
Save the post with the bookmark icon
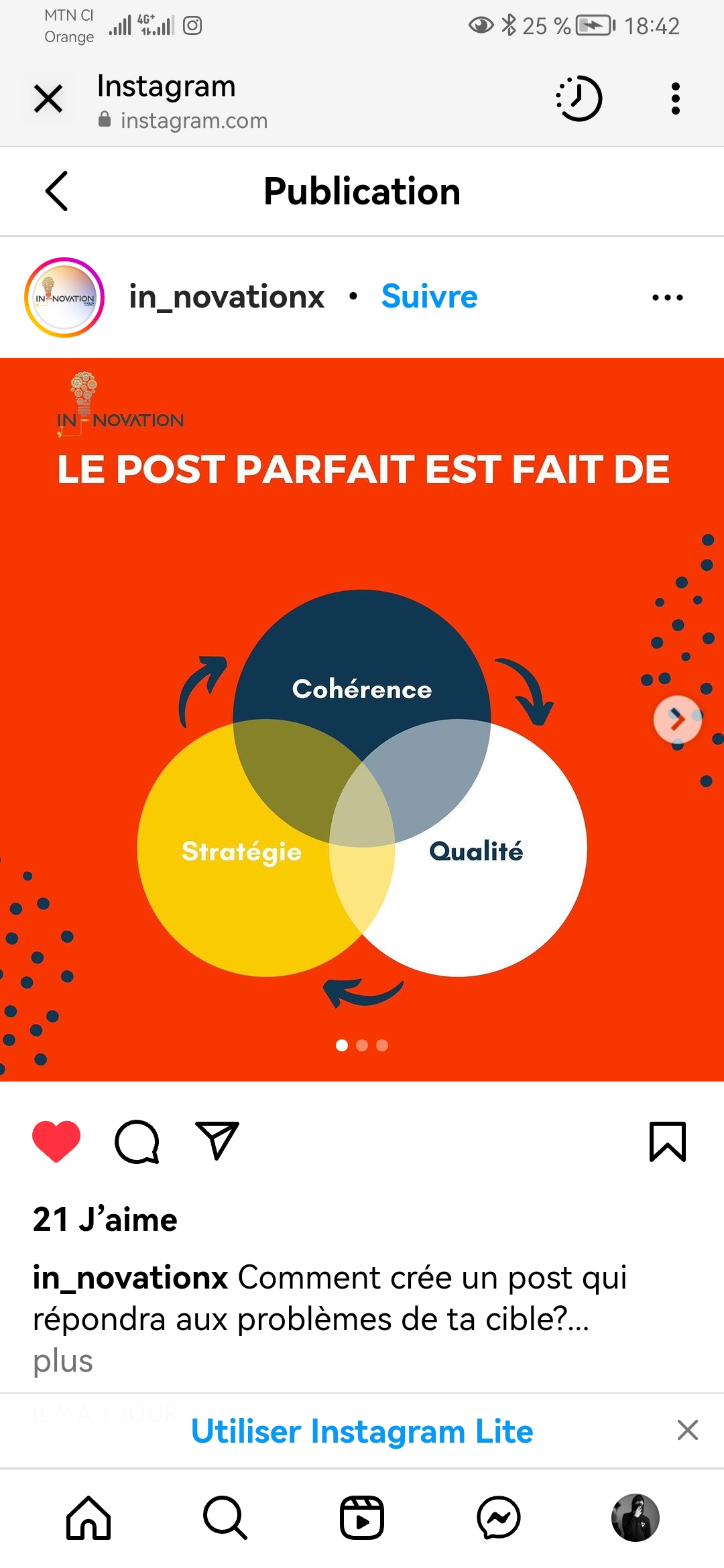click(668, 1141)
